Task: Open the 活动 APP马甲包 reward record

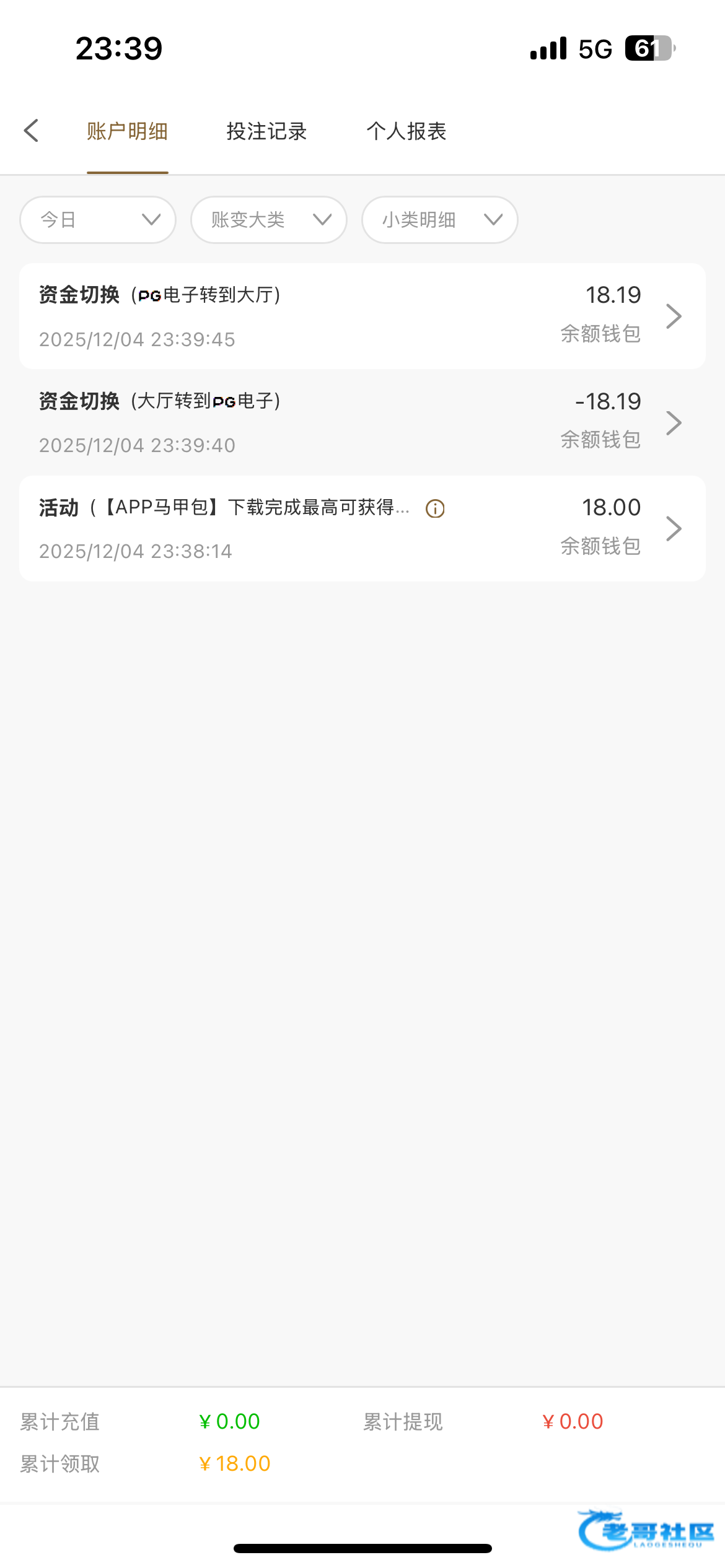Action: coord(362,528)
